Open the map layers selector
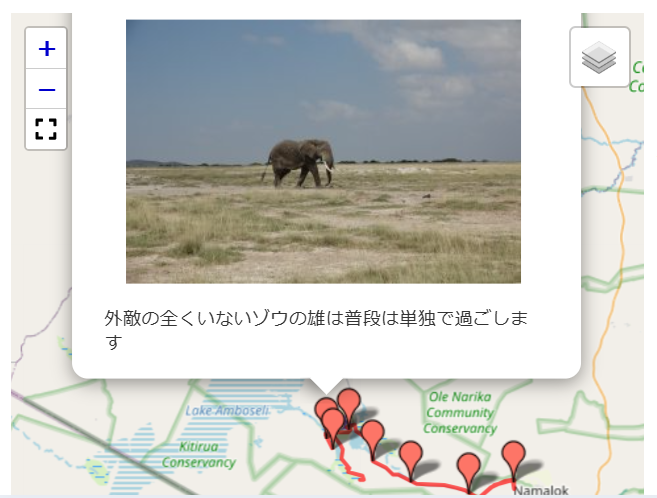The width and height of the screenshot is (657, 498). point(599,57)
